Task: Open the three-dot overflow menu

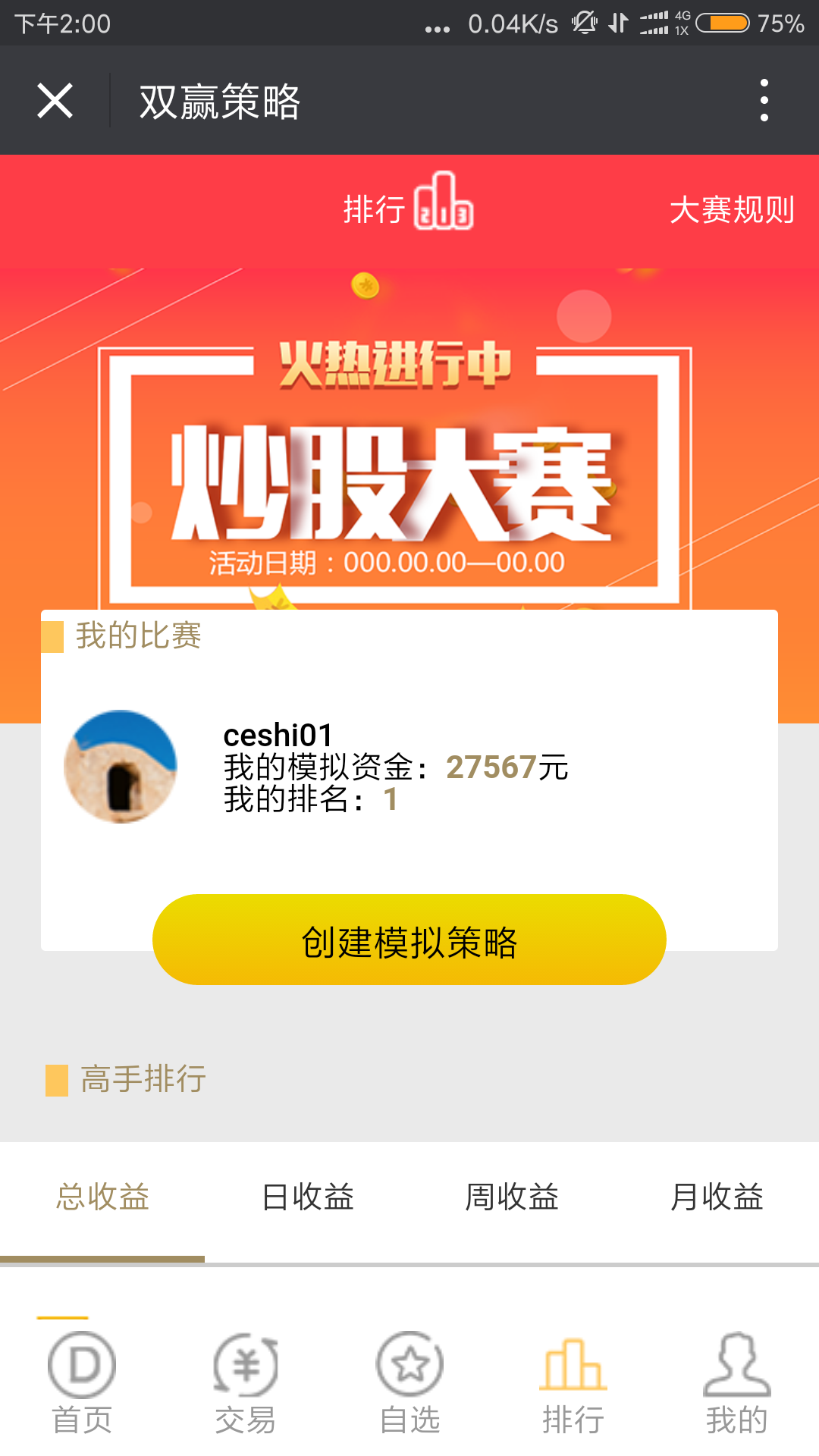Action: (x=764, y=100)
